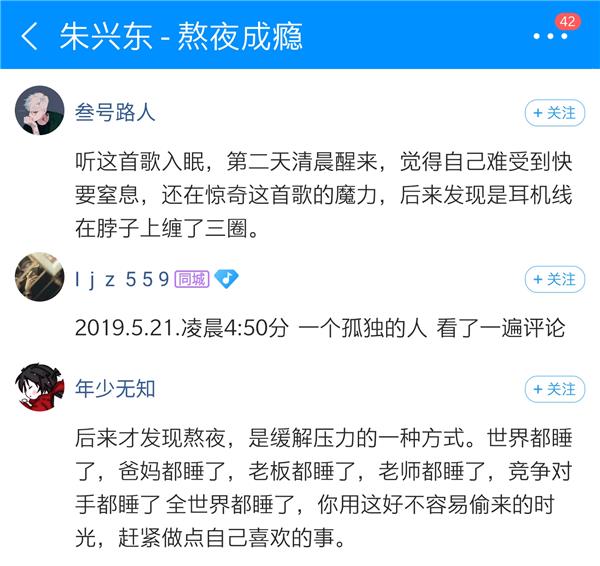Image resolution: width=600 pixels, height=566 pixels.
Task: Open the three-dot menu with 42 badge
Action: pyautogui.click(x=550, y=37)
